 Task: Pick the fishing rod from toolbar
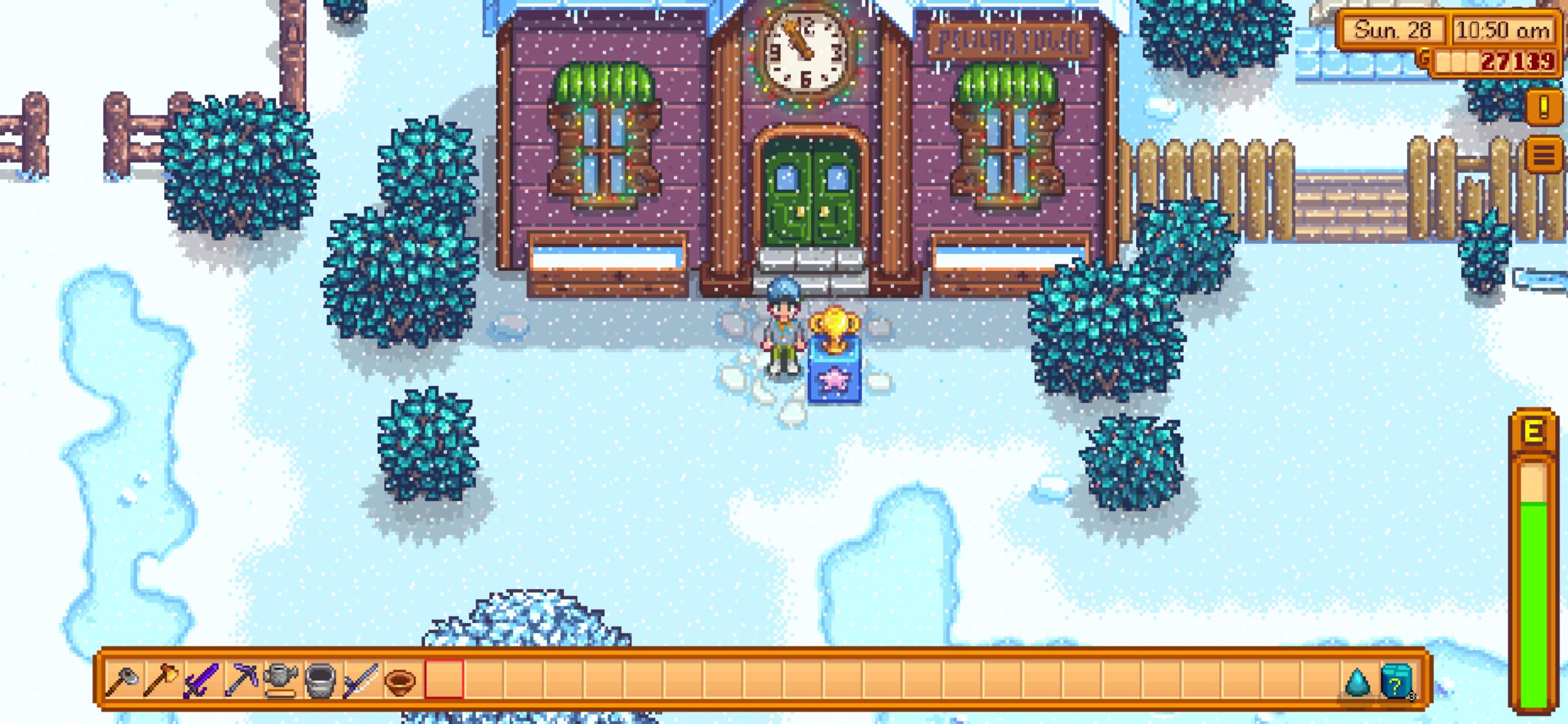[360, 680]
